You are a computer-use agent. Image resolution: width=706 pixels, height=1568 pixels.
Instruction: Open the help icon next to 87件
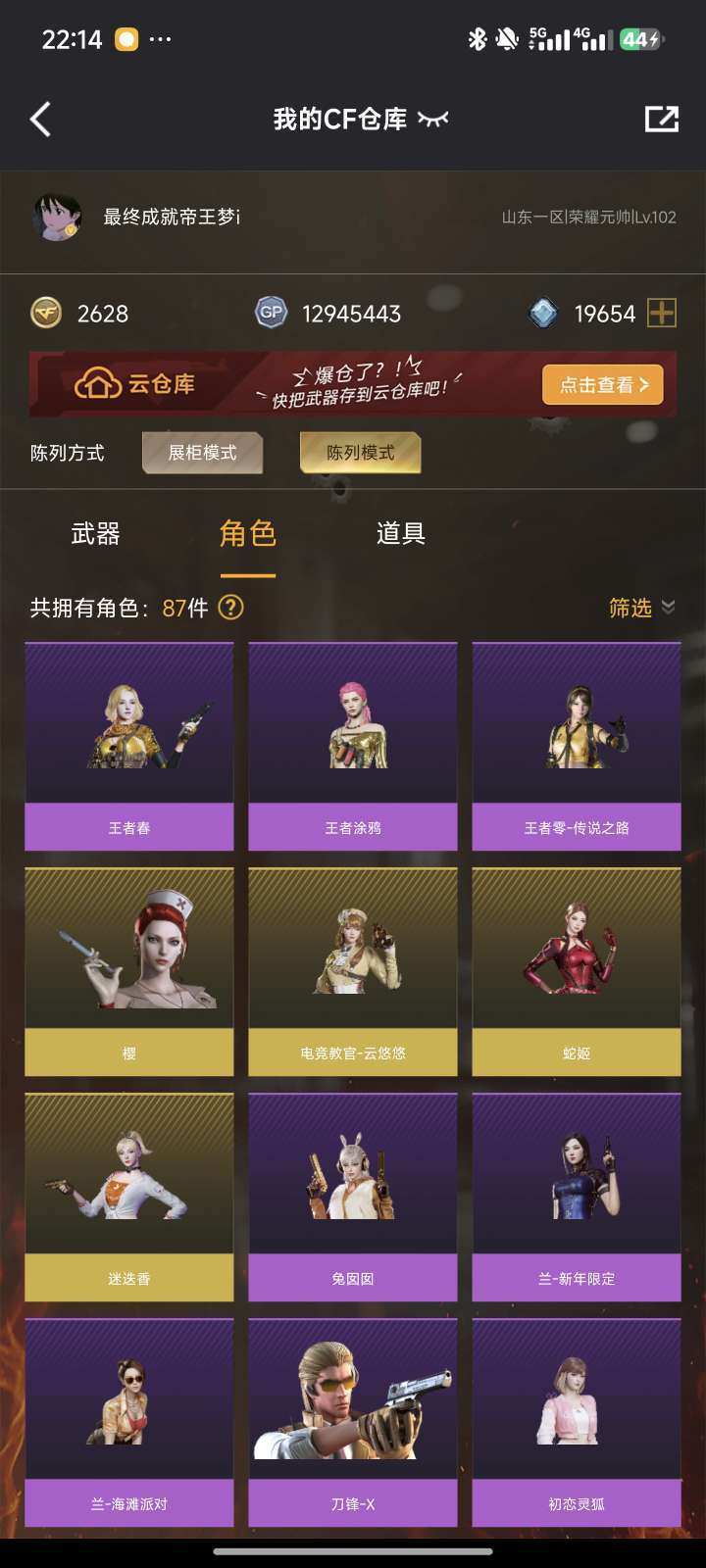click(230, 608)
